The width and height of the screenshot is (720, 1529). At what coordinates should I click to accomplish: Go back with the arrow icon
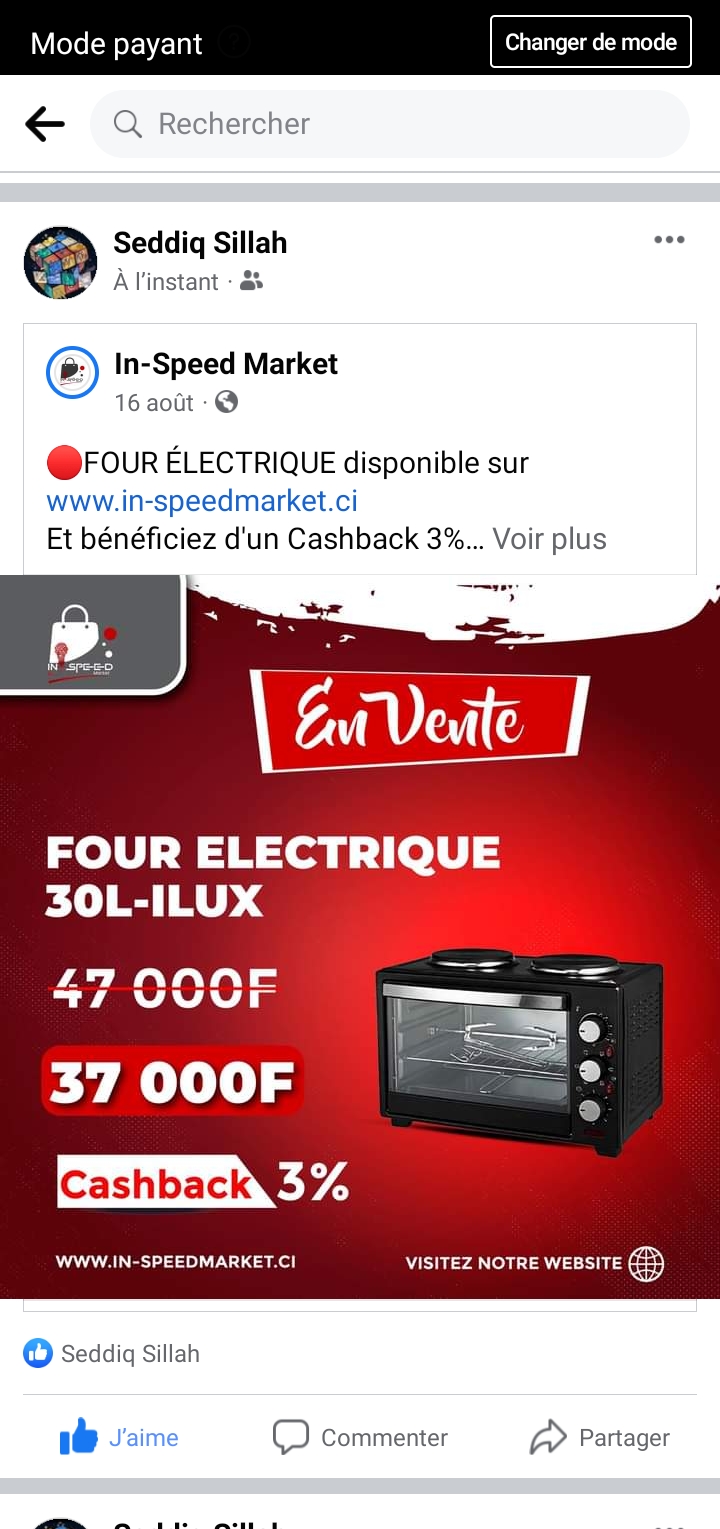click(44, 124)
